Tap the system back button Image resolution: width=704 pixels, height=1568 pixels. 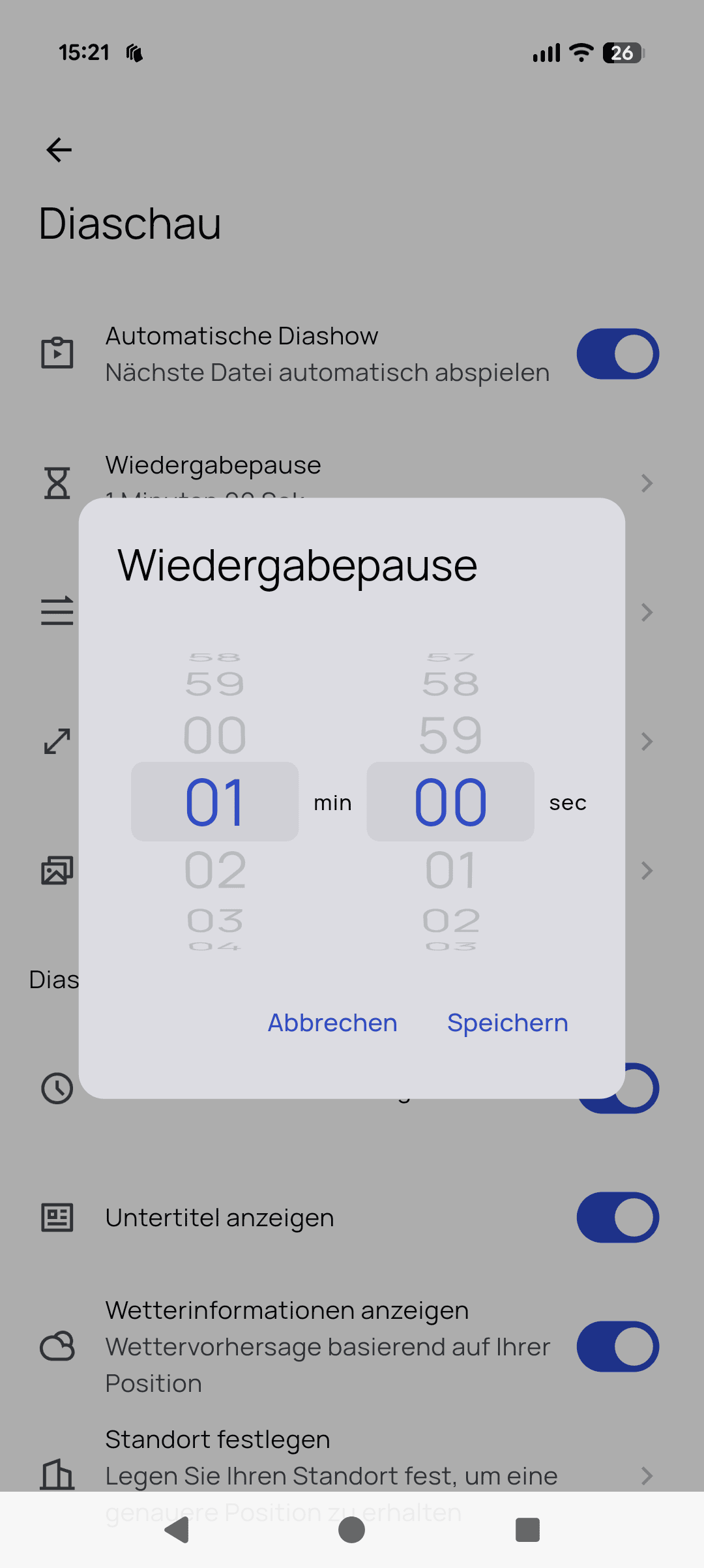click(177, 1530)
